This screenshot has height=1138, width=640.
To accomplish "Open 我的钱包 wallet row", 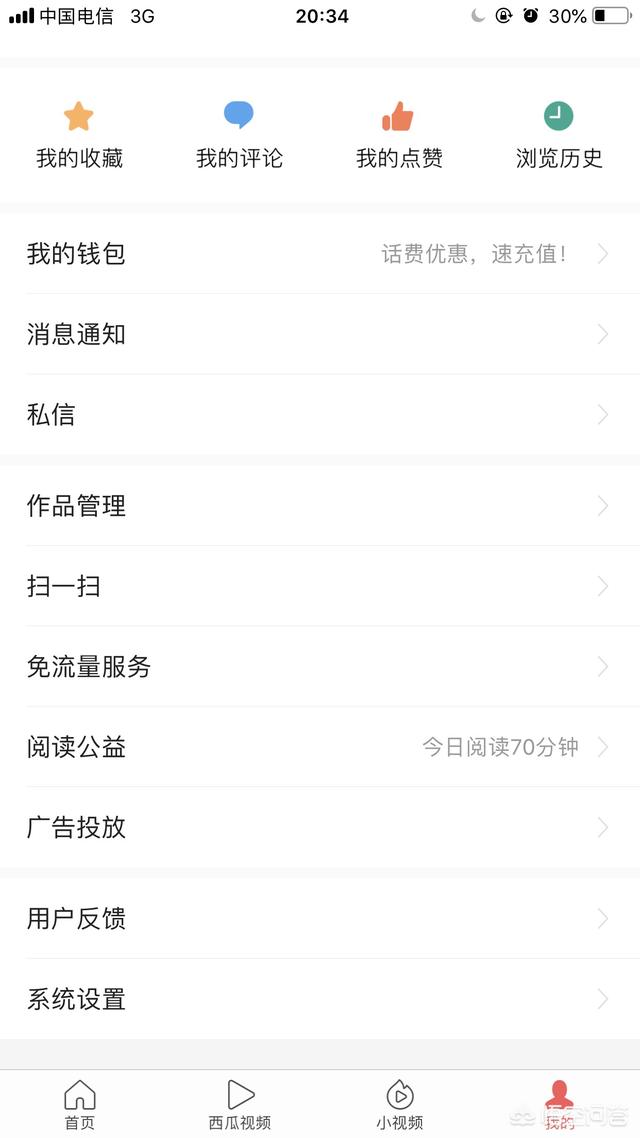I will 320,254.
